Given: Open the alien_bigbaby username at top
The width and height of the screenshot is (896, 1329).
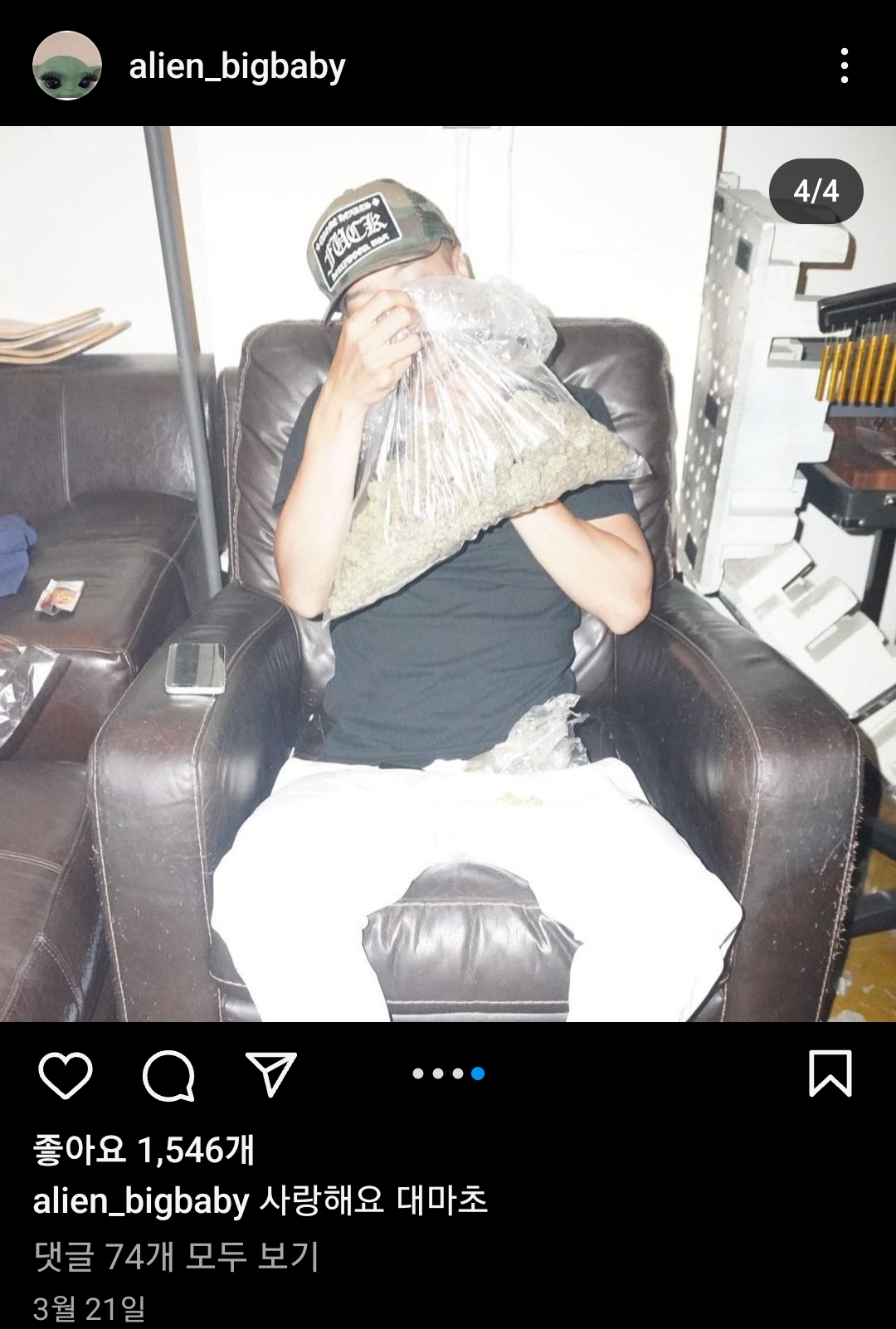Looking at the screenshot, I should (x=236, y=66).
